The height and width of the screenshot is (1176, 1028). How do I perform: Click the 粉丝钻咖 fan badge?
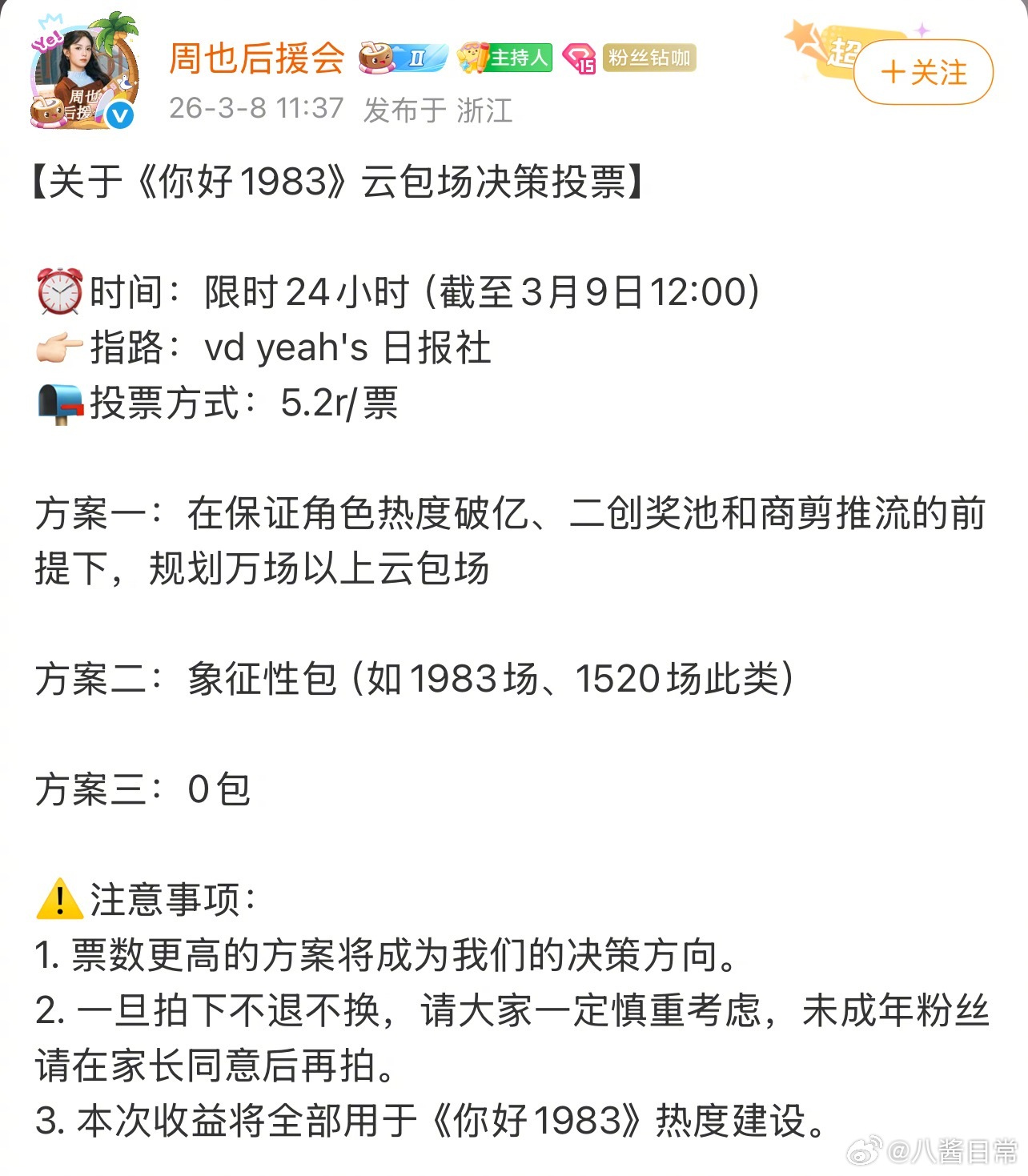650,58
